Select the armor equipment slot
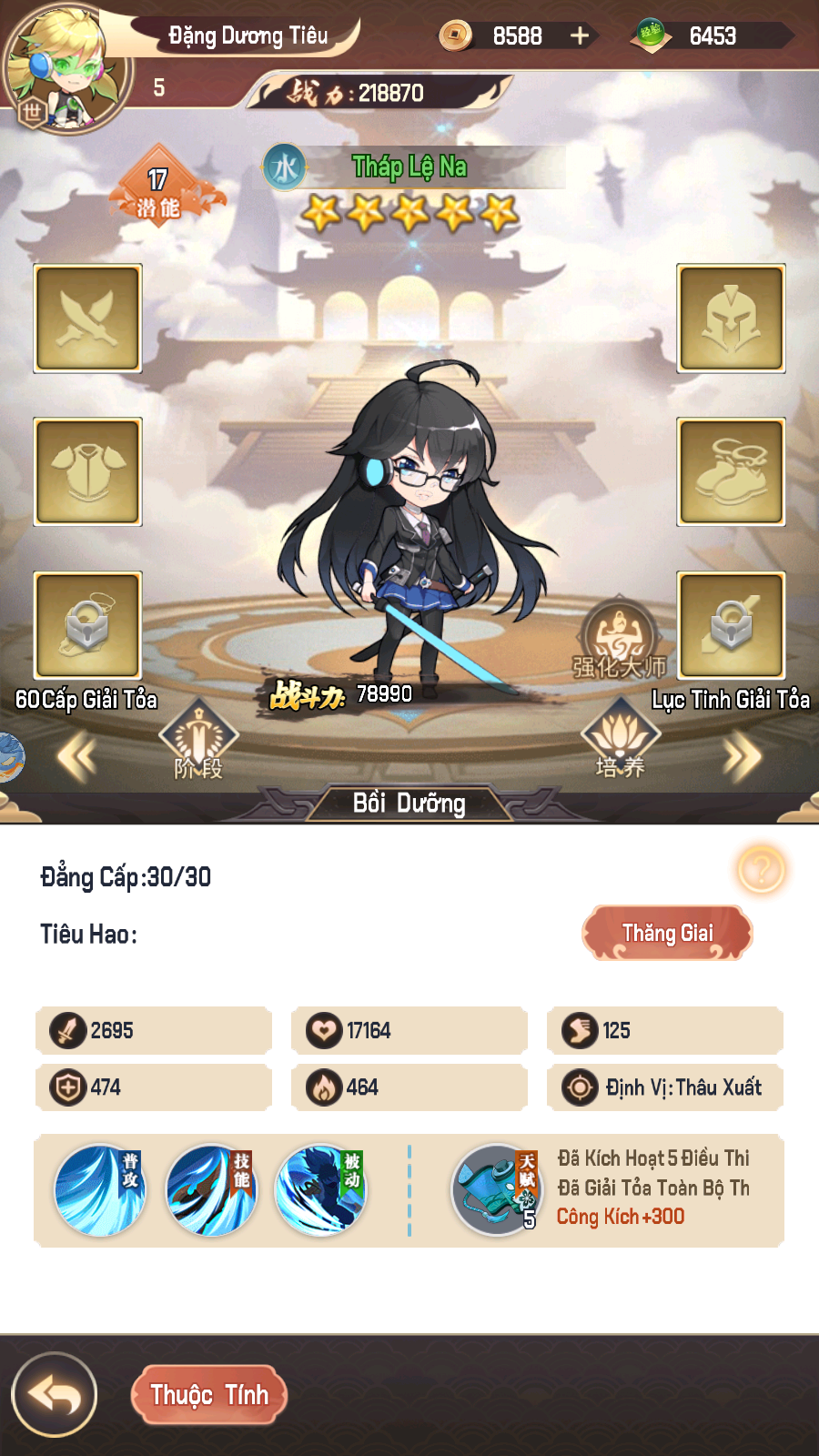 [88, 471]
